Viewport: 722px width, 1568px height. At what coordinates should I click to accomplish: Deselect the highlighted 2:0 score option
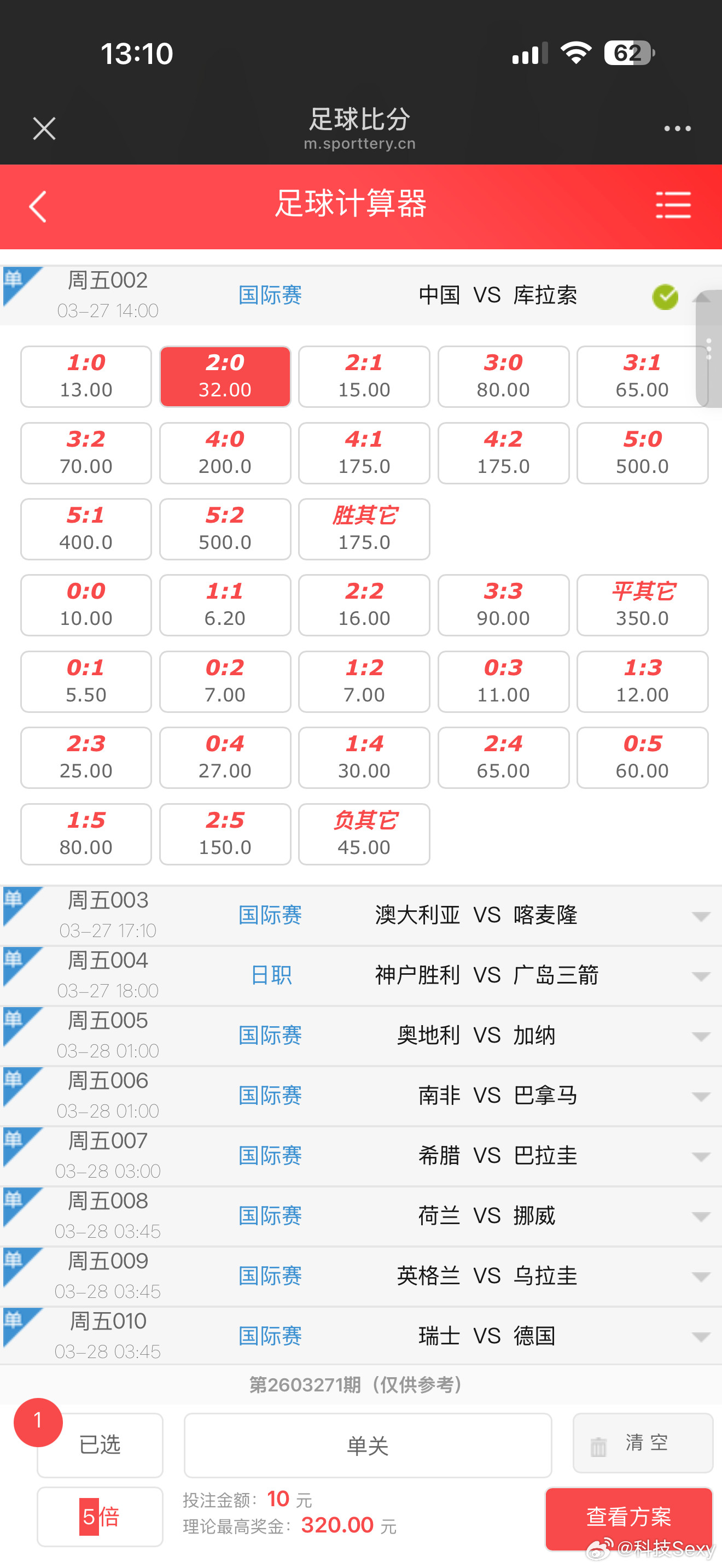(x=225, y=376)
